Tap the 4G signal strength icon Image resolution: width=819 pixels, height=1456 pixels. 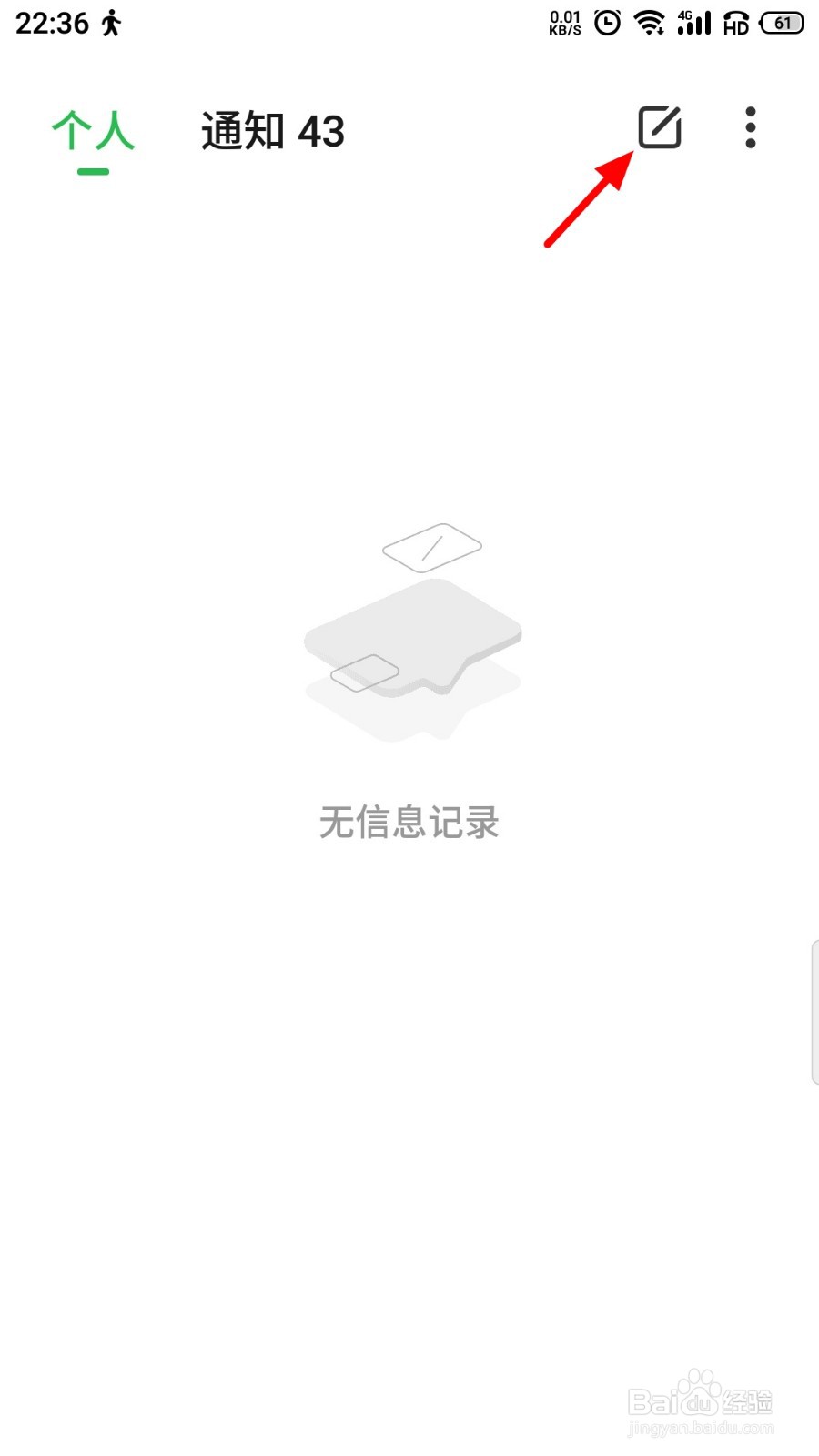[695, 22]
